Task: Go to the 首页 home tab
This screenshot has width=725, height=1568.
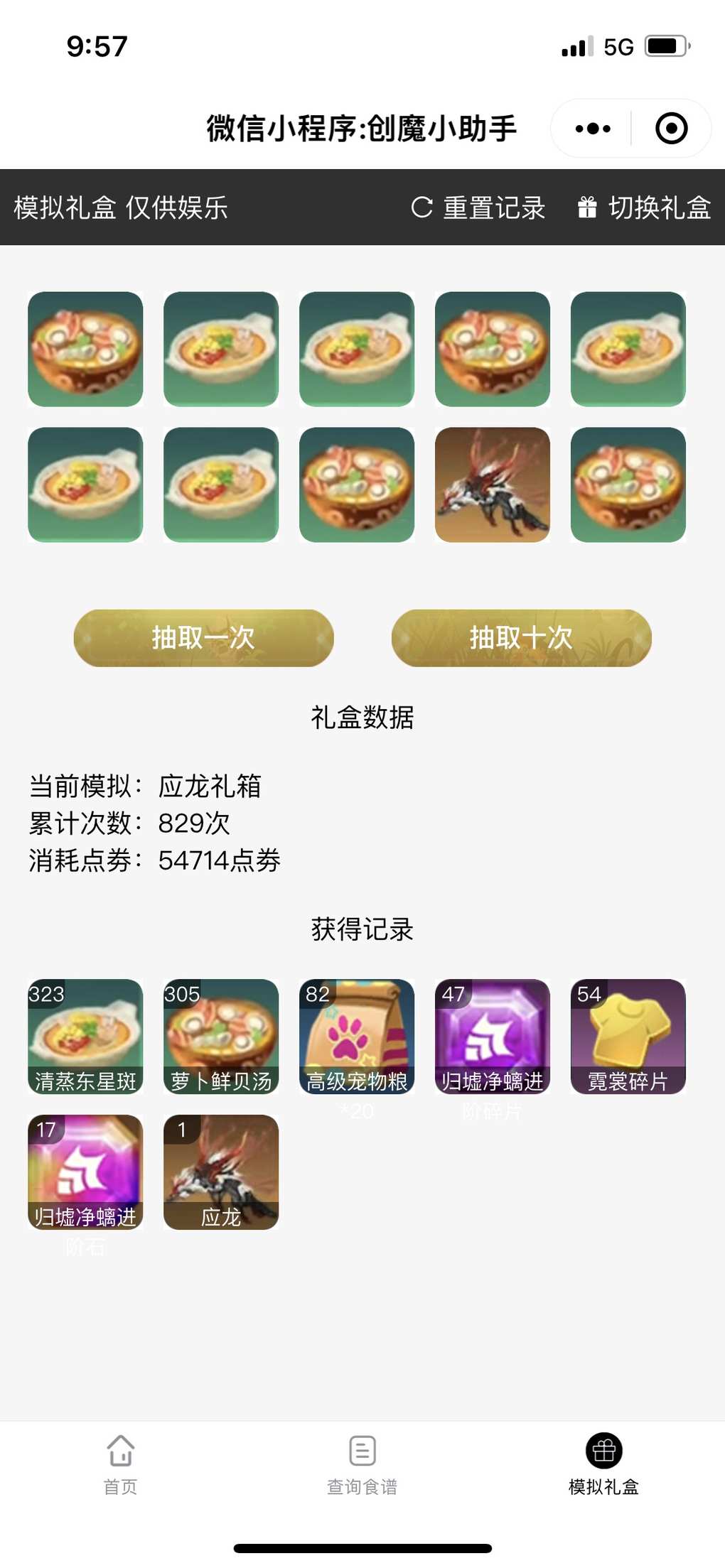Action: pos(121,1464)
